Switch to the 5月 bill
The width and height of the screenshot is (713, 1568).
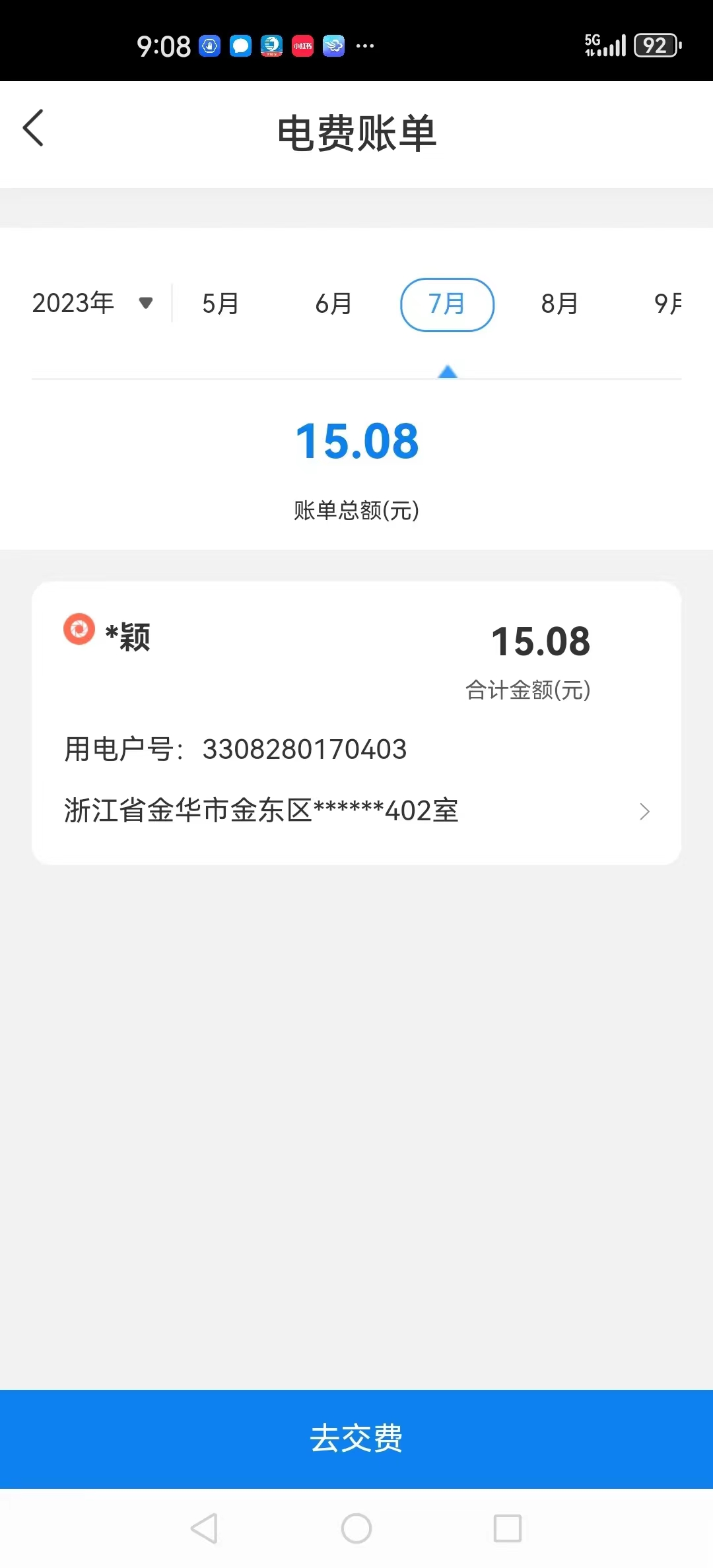pyautogui.click(x=221, y=304)
